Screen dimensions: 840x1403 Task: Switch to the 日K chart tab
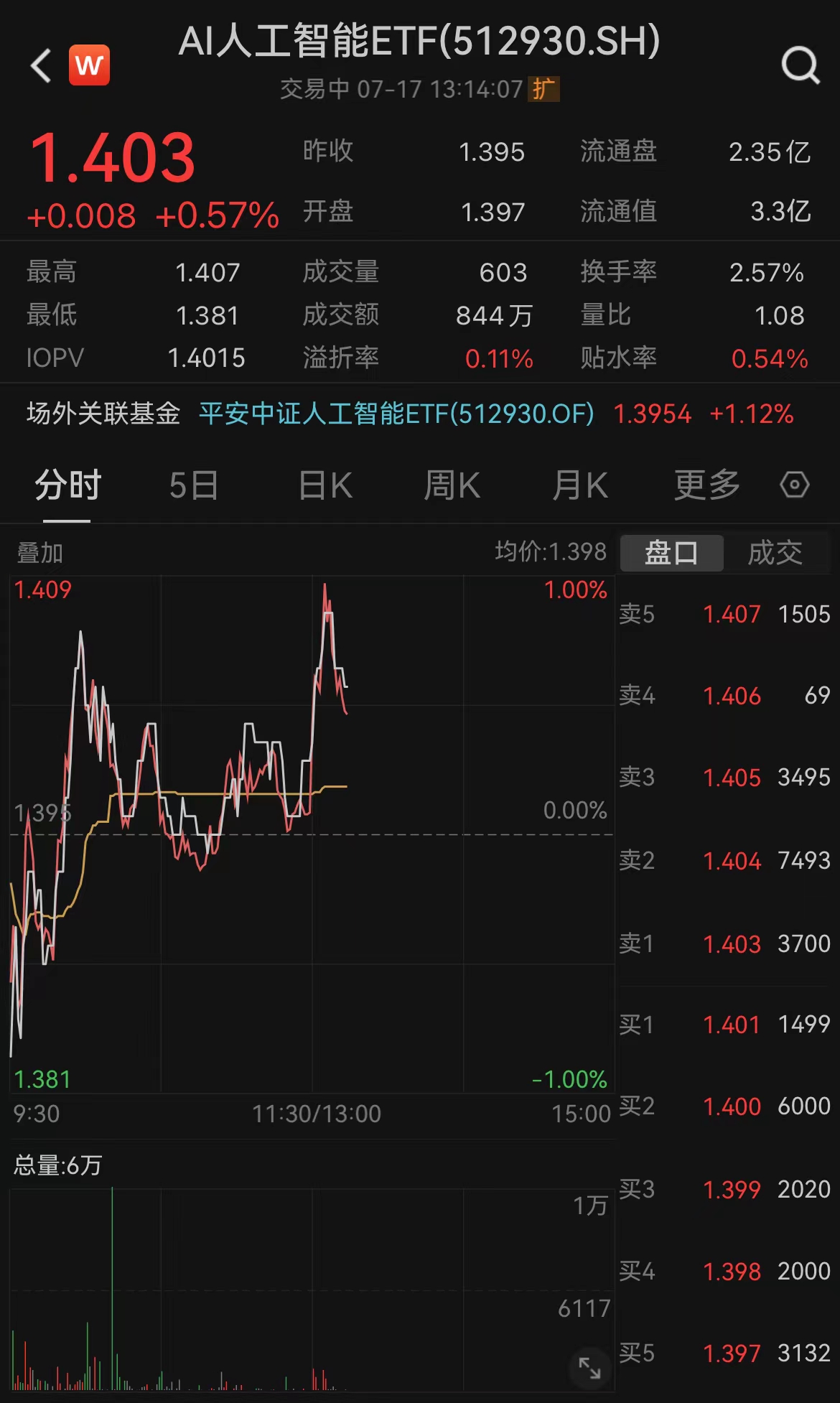(x=325, y=486)
